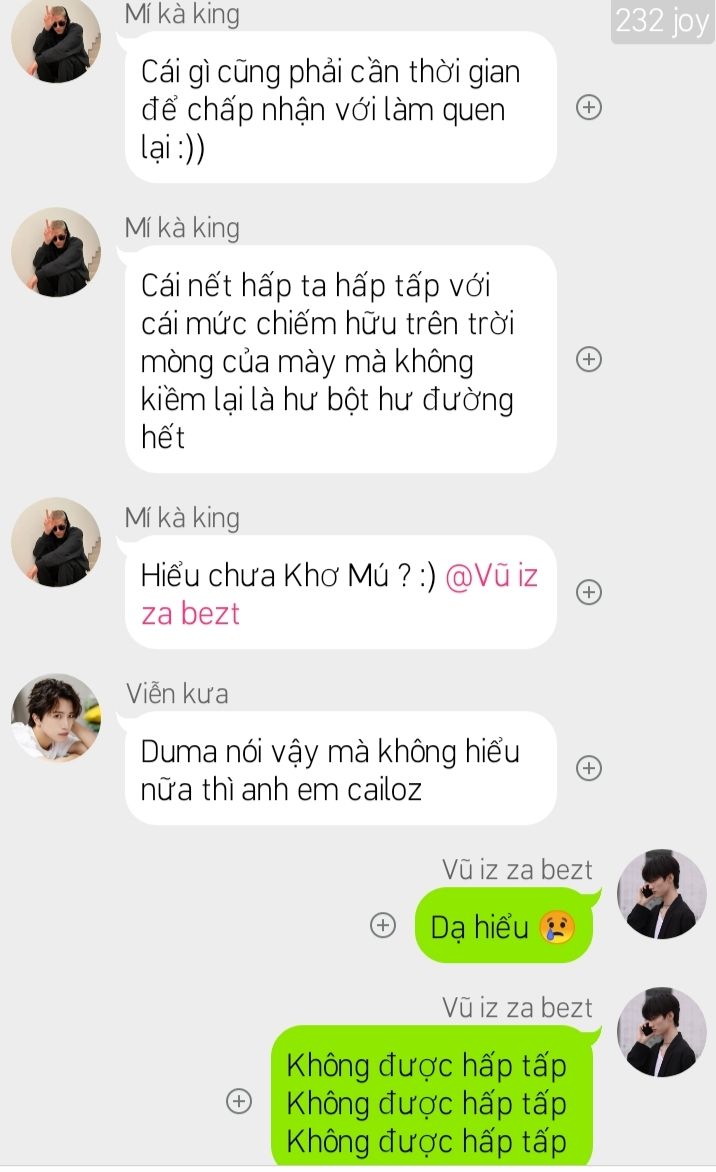
Task: Open Vũ iz za bezt's avatar beside "Dạ hiểu"
Action: pyautogui.click(x=661, y=894)
